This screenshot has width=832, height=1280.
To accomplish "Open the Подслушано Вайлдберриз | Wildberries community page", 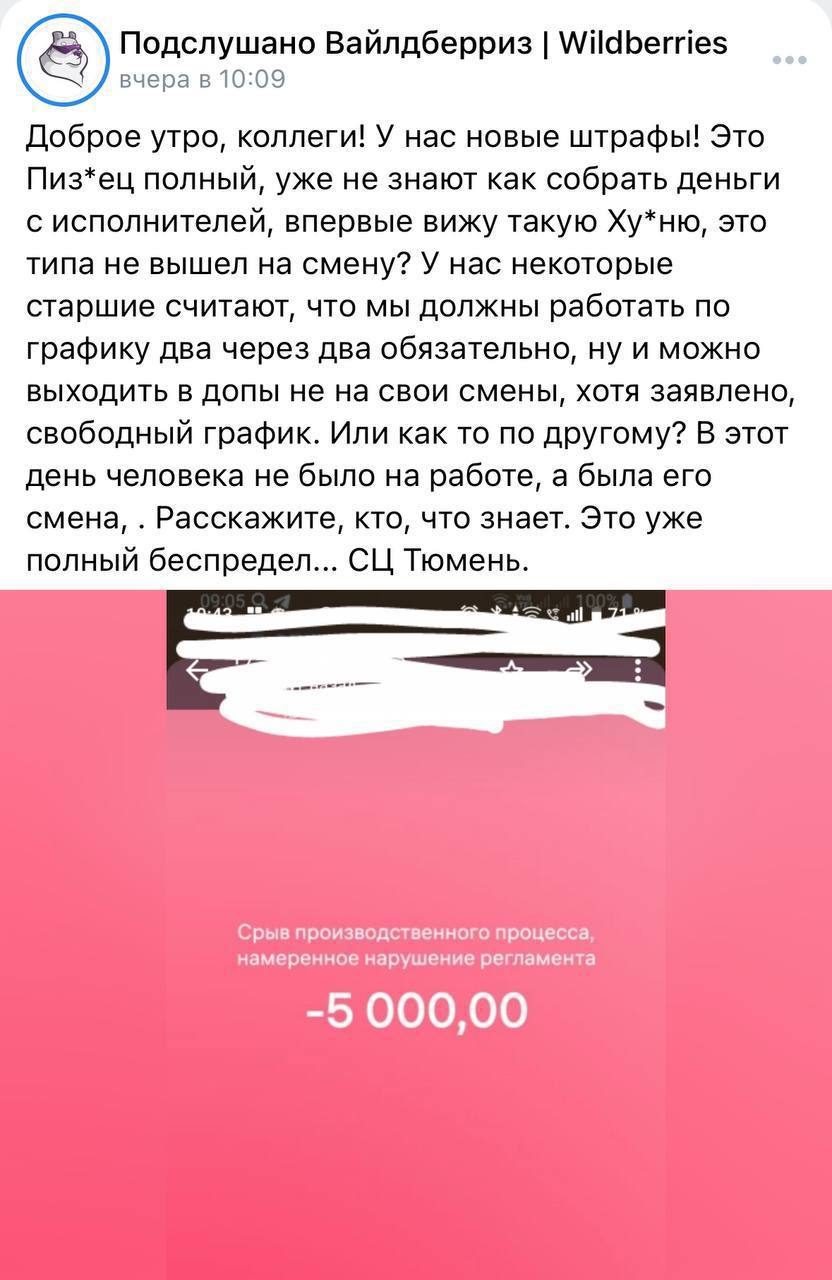I will tap(423, 43).
